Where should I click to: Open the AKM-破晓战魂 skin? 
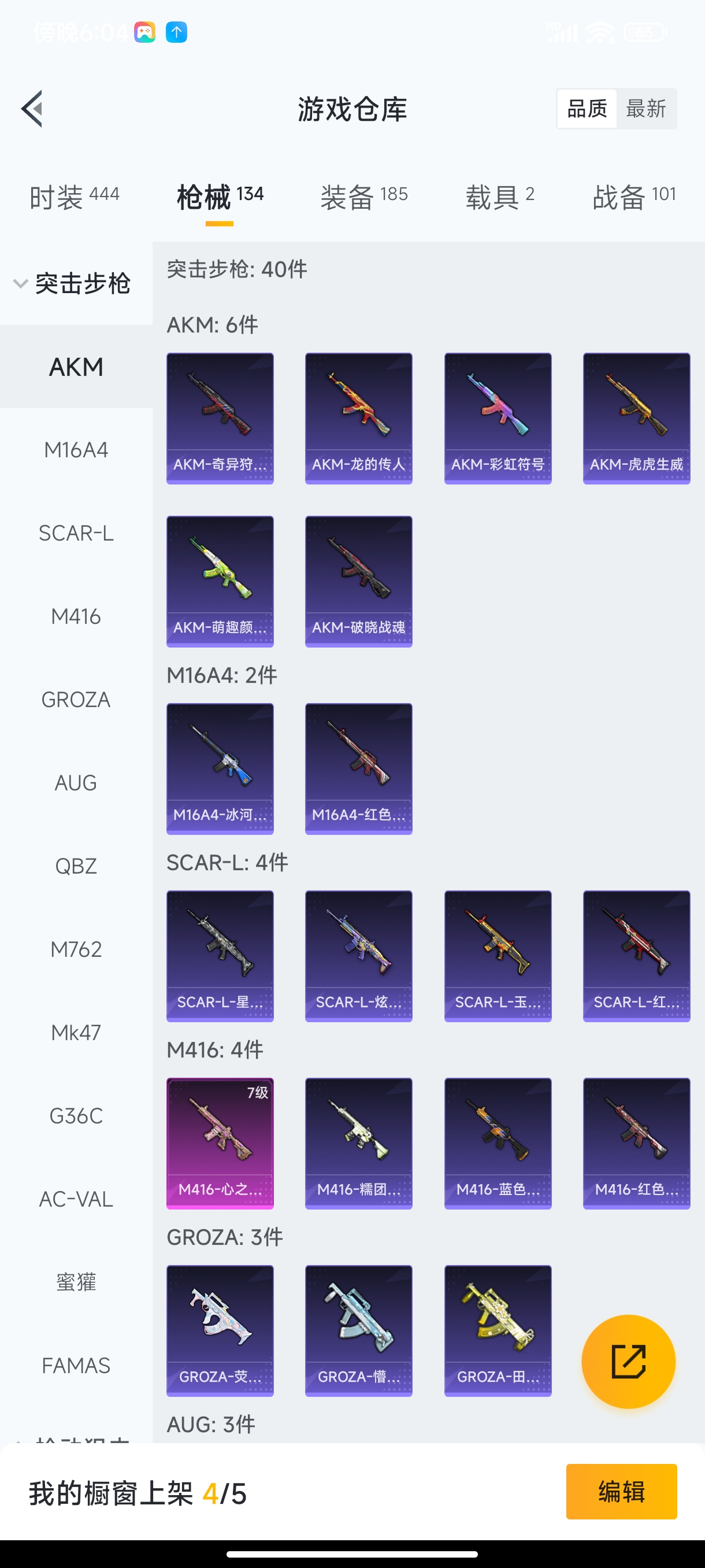358,581
